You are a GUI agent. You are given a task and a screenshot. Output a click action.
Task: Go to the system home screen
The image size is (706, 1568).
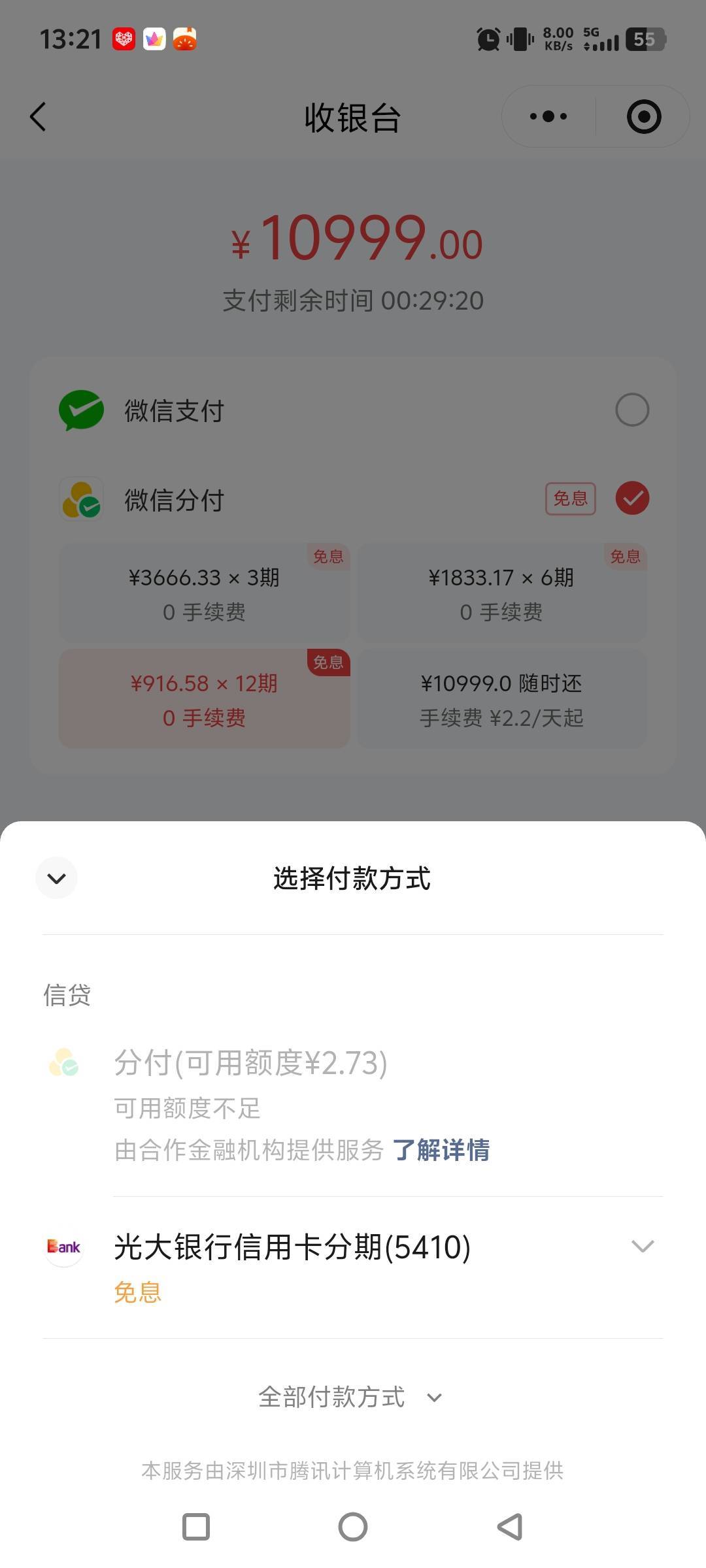[353, 1527]
